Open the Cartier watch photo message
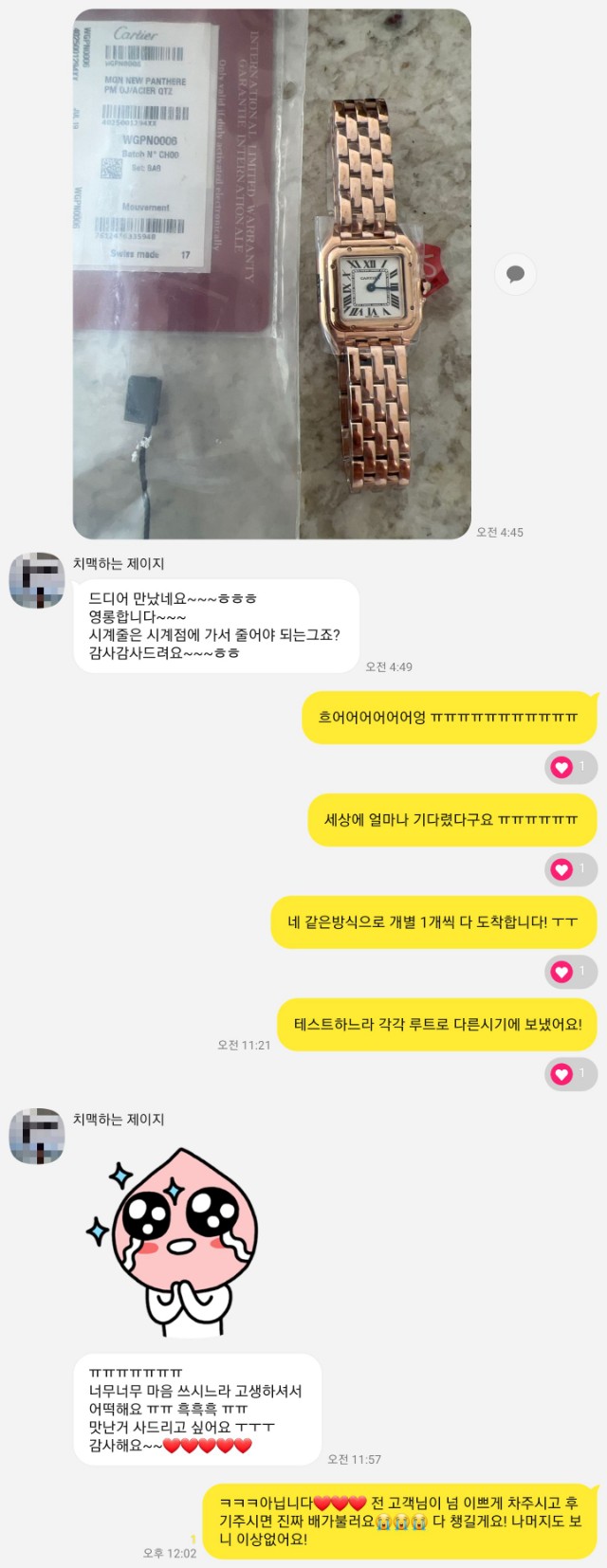Image resolution: width=607 pixels, height=1568 pixels. pyautogui.click(x=272, y=274)
